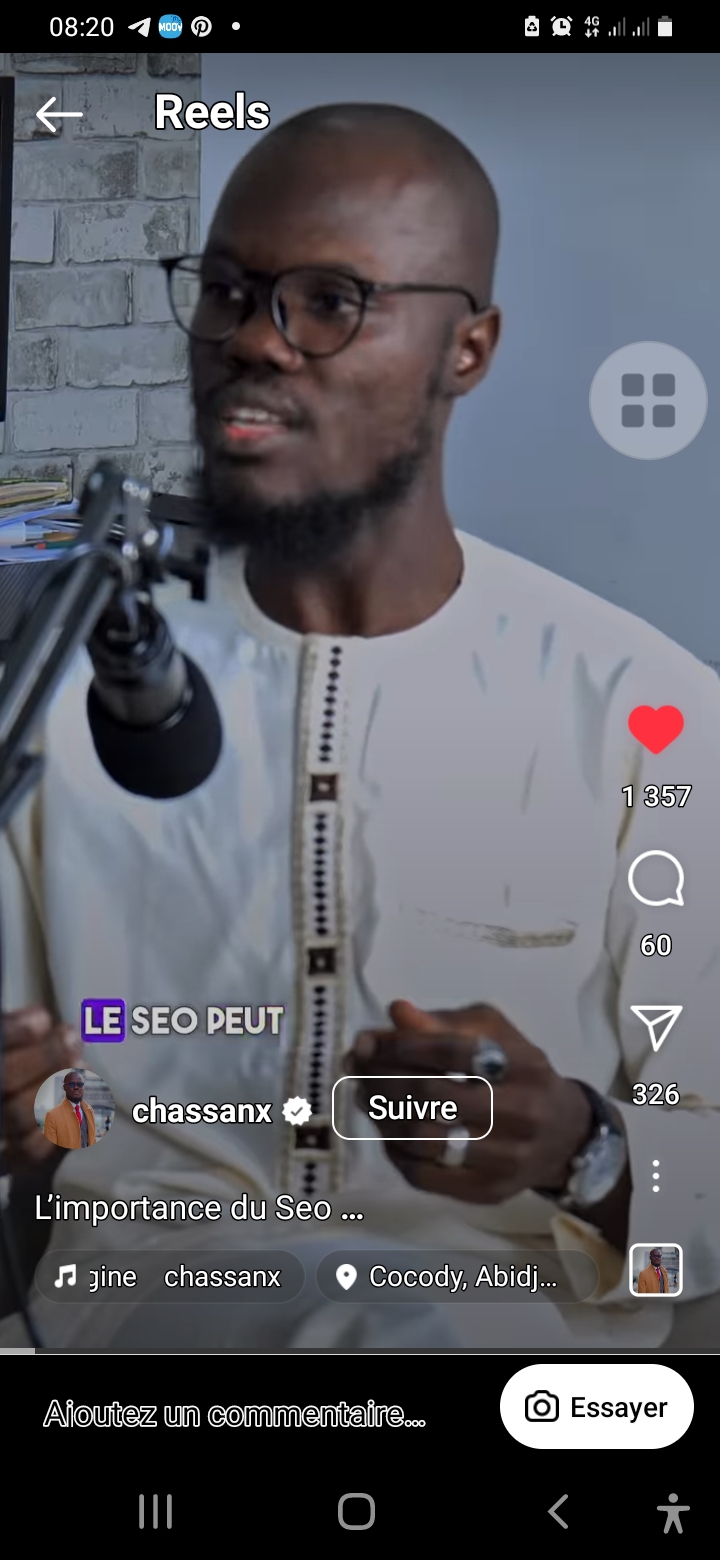Share the reel via the paper plane icon
The width and height of the screenshot is (720, 1560).
pos(655,1028)
